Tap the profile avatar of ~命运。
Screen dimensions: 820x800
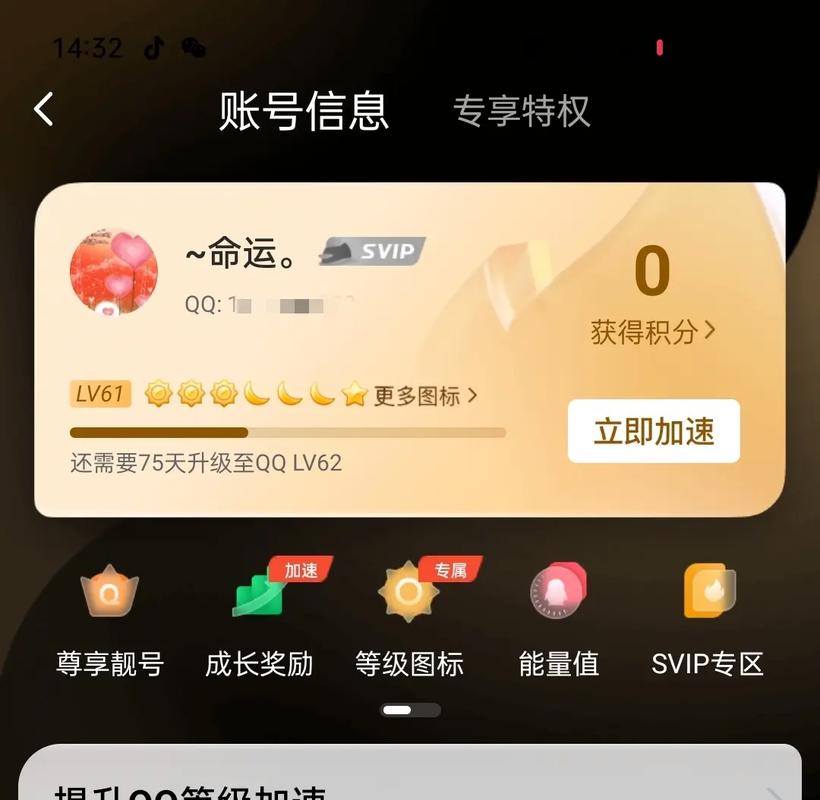click(114, 271)
